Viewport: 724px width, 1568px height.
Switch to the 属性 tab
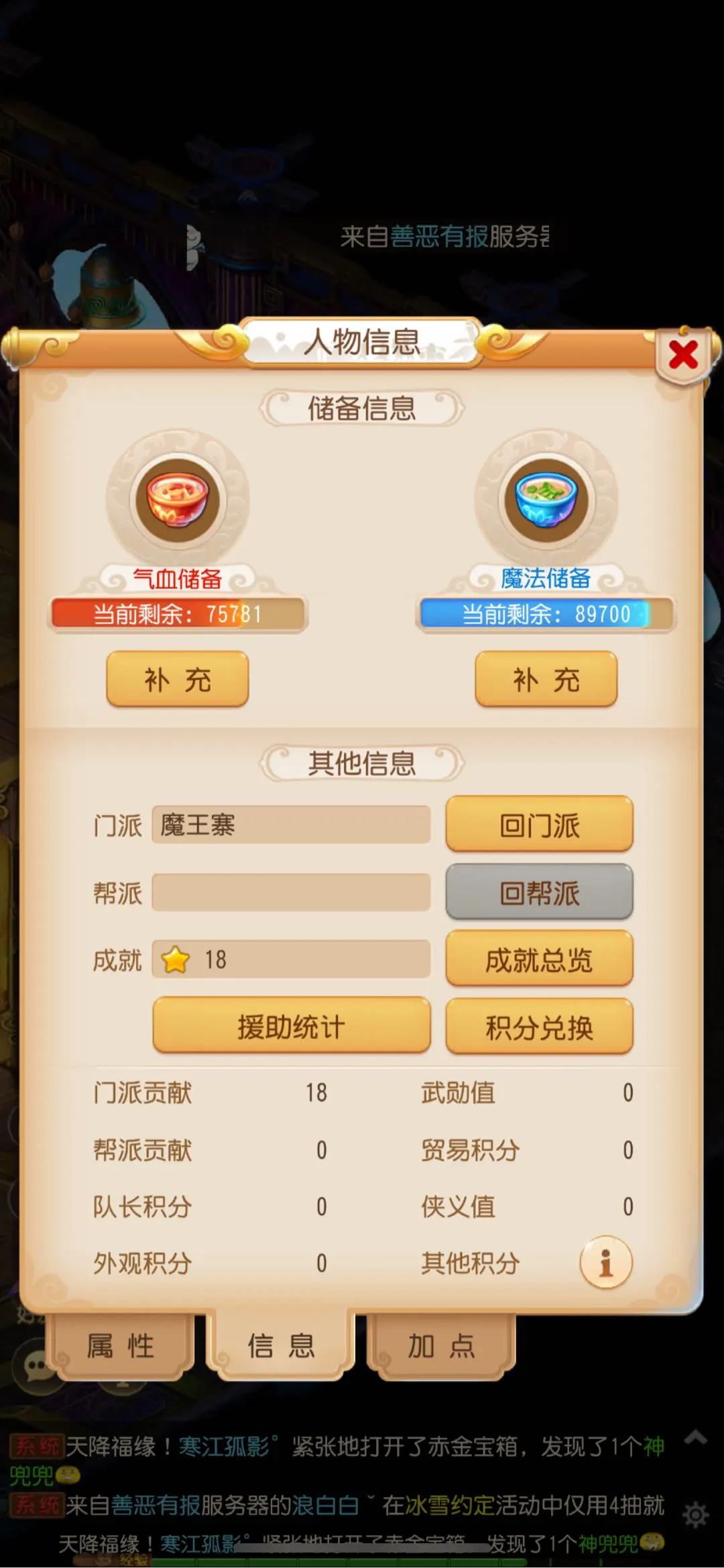[121, 1345]
